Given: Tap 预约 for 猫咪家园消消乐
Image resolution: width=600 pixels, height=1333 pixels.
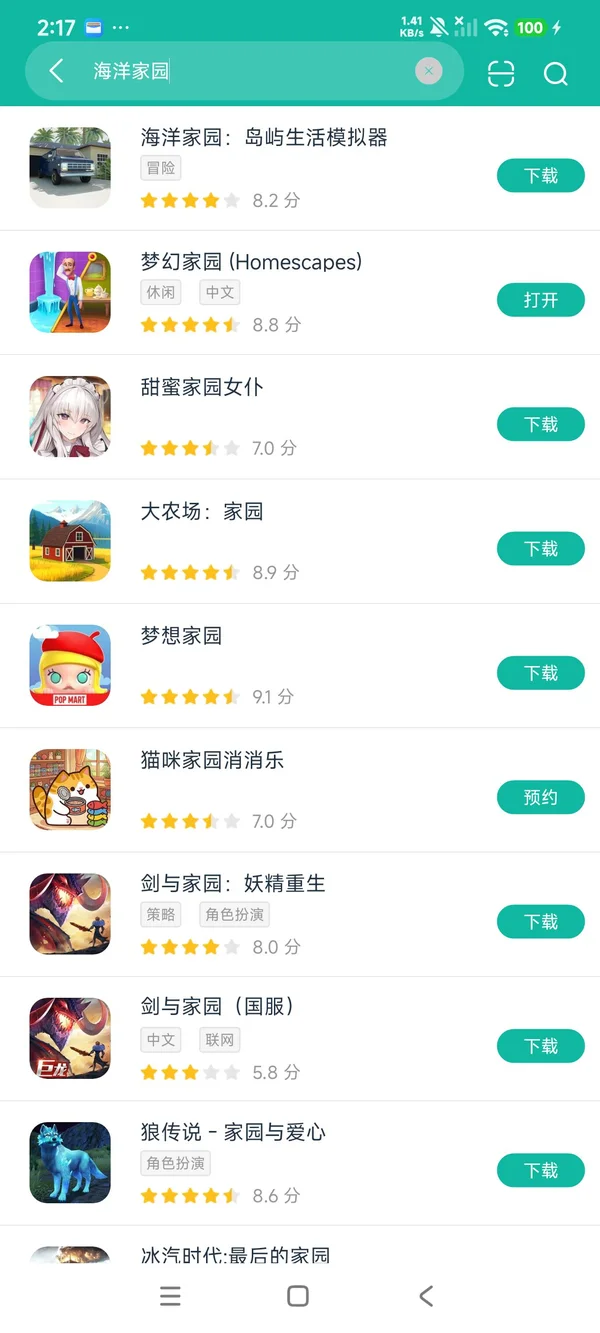Looking at the screenshot, I should click(x=540, y=797).
